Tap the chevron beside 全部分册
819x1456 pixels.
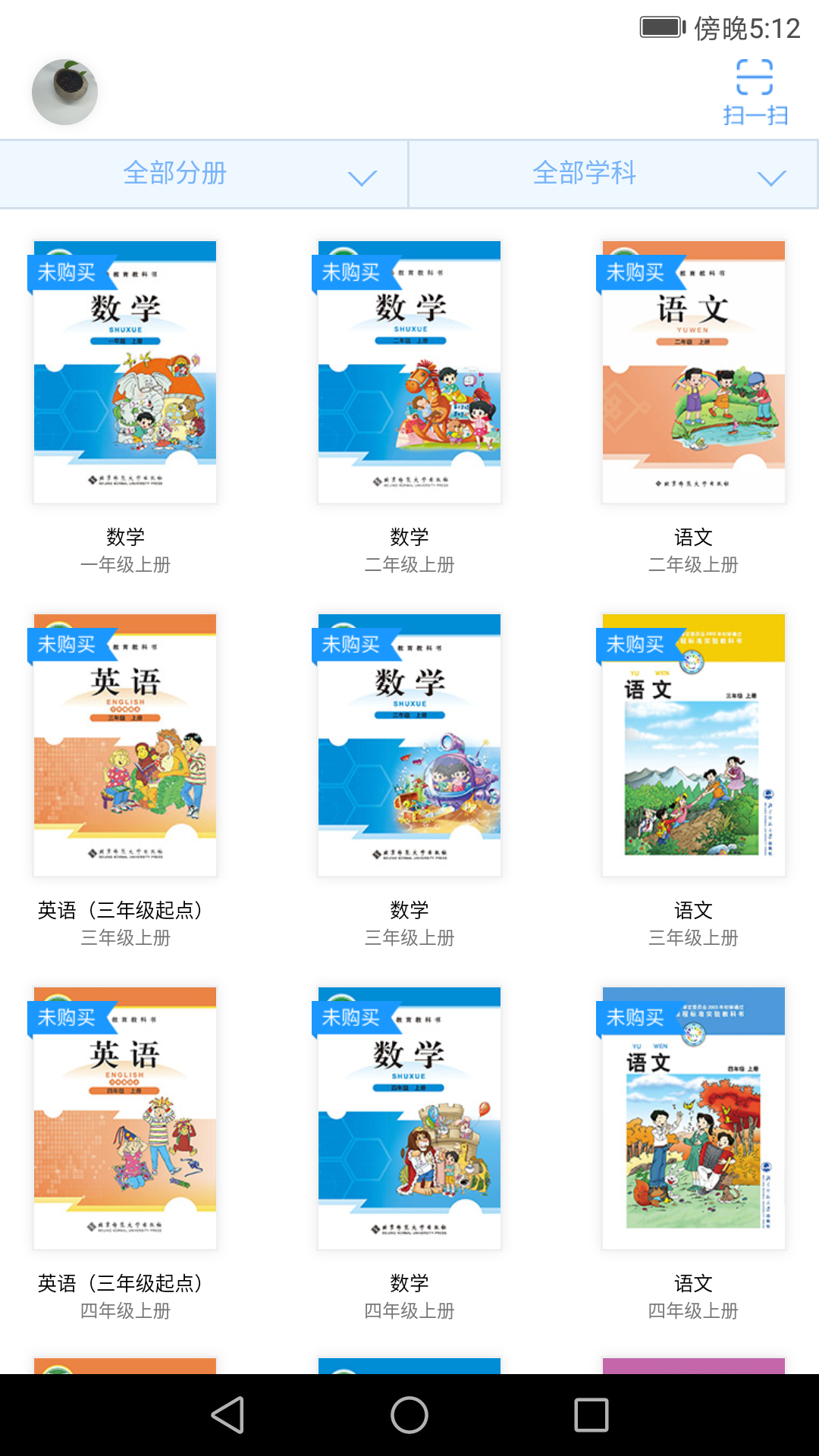click(x=362, y=177)
